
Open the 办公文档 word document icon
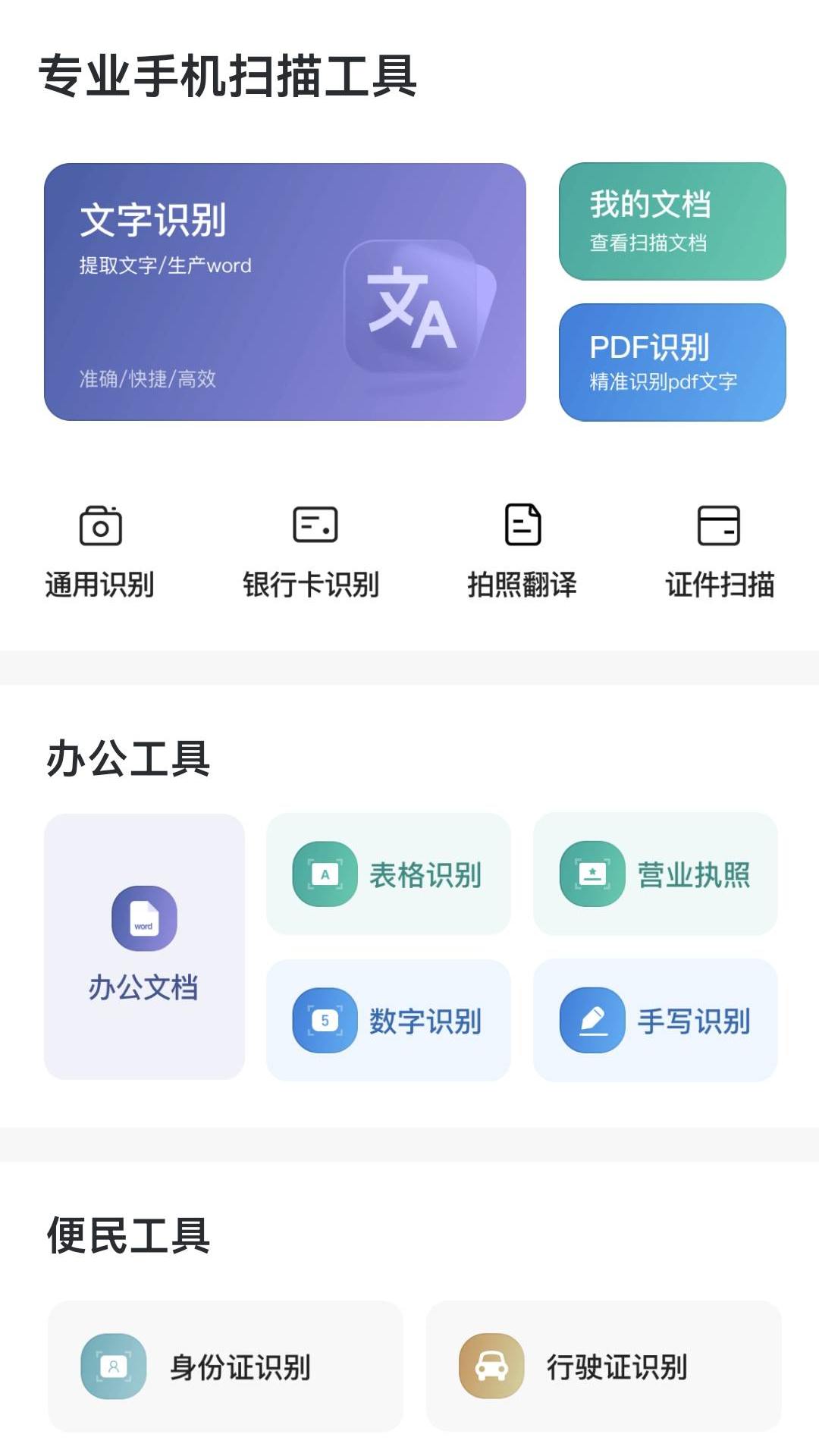[x=144, y=919]
